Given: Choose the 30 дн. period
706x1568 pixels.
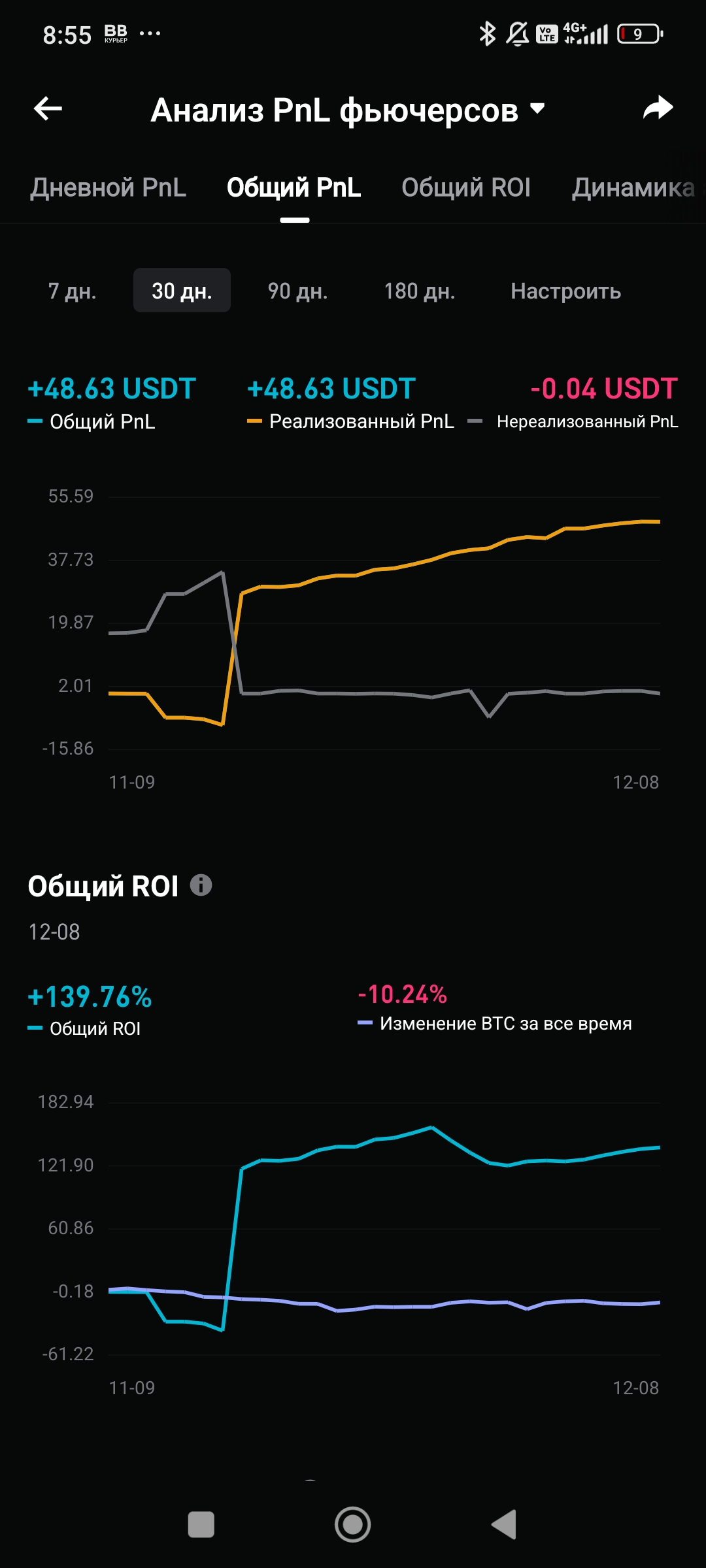Looking at the screenshot, I should tap(182, 290).
